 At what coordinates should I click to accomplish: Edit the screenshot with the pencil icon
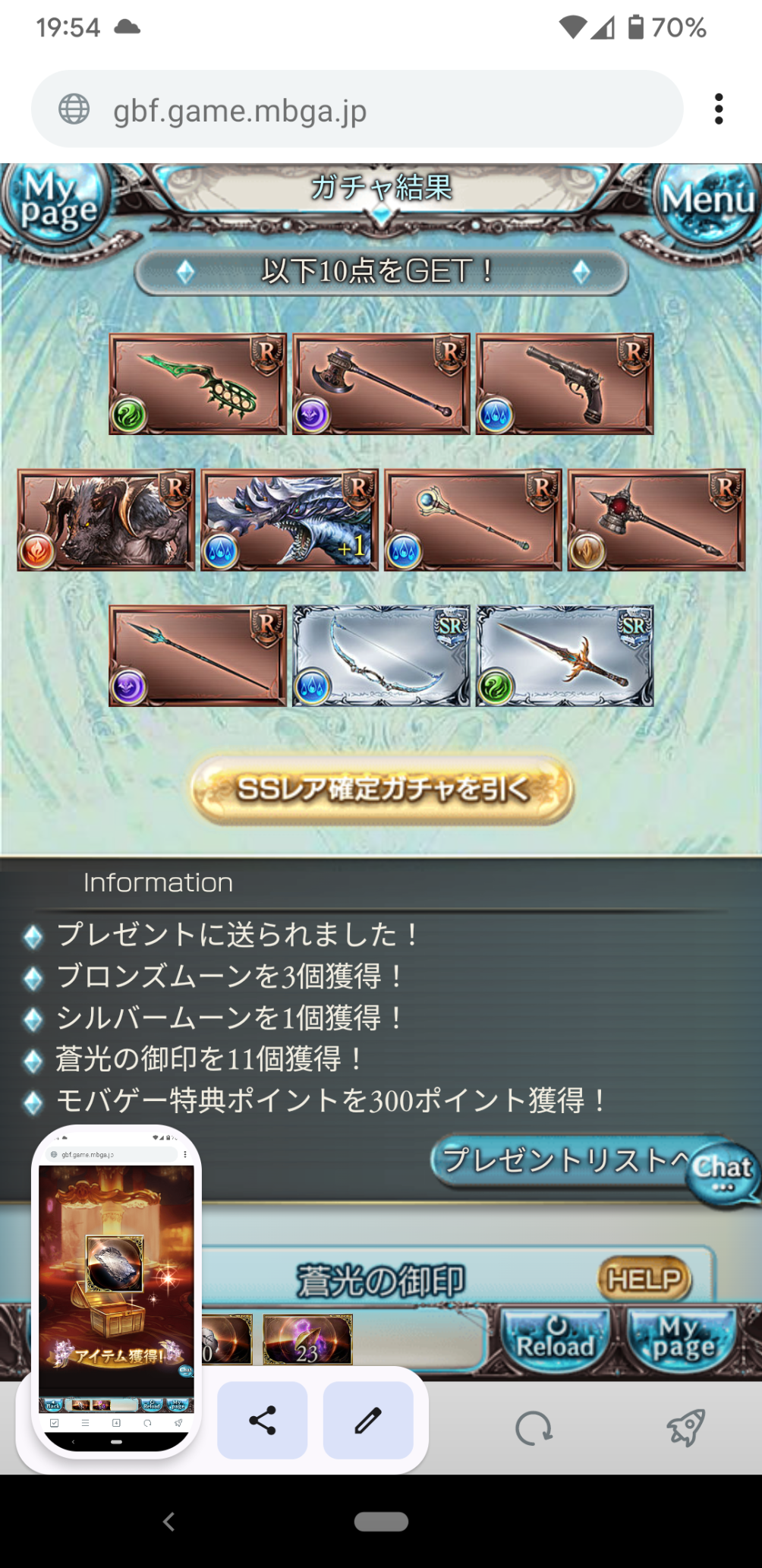pyautogui.click(x=368, y=1420)
